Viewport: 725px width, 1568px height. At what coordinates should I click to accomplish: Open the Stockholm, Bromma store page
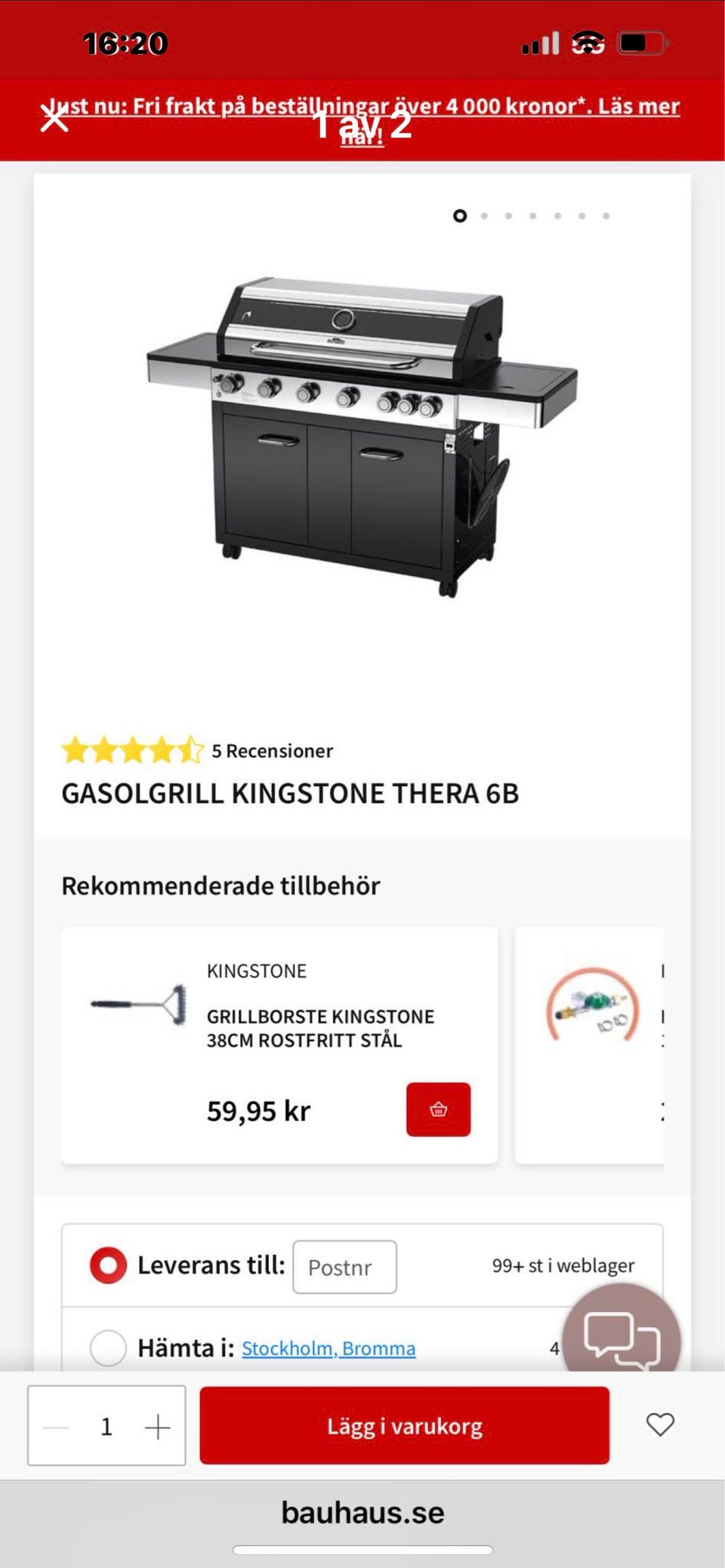[328, 1347]
